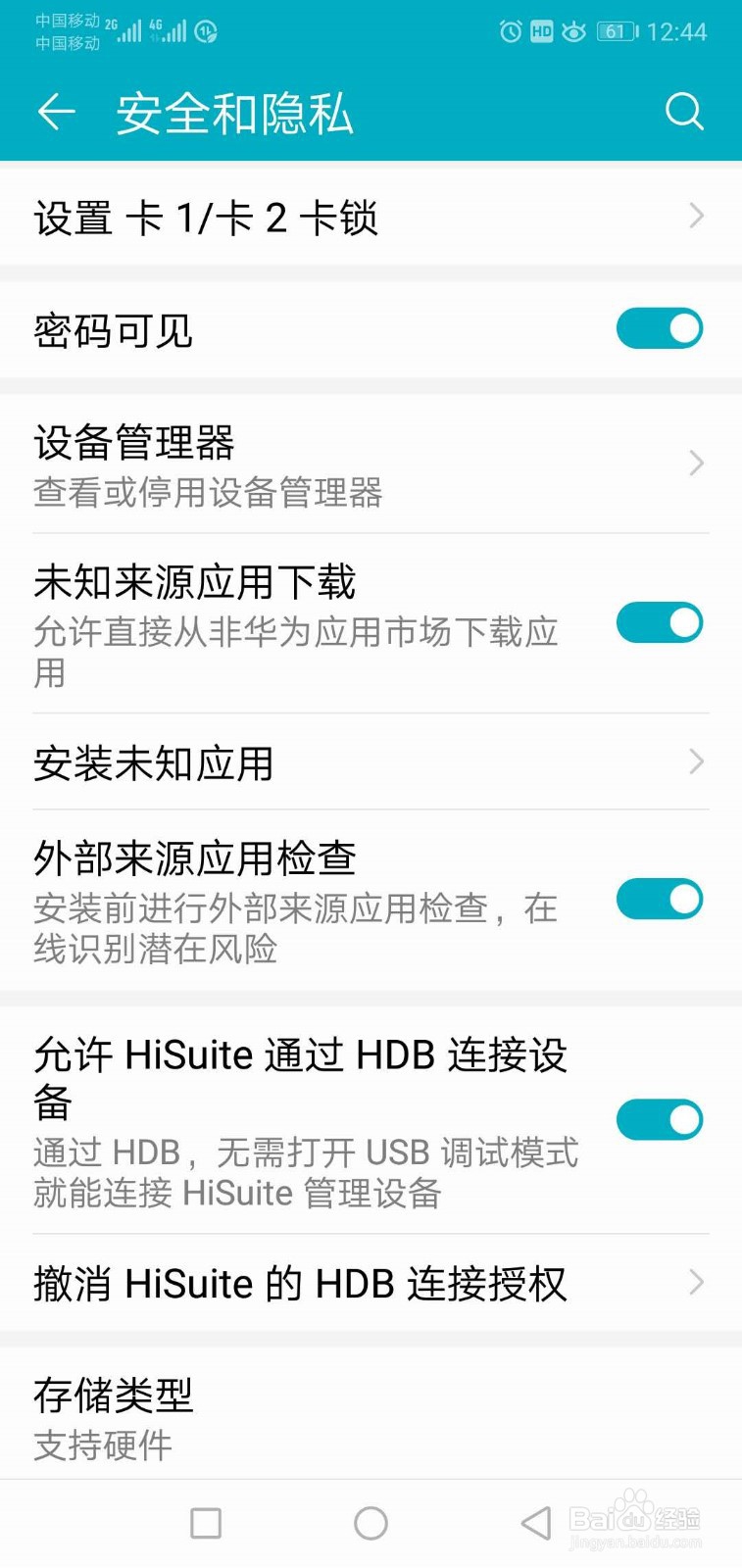Open 撤消 HiSuite 的 HDB 连接授权
Screen dimensions: 742x1568
(x=697, y=1282)
